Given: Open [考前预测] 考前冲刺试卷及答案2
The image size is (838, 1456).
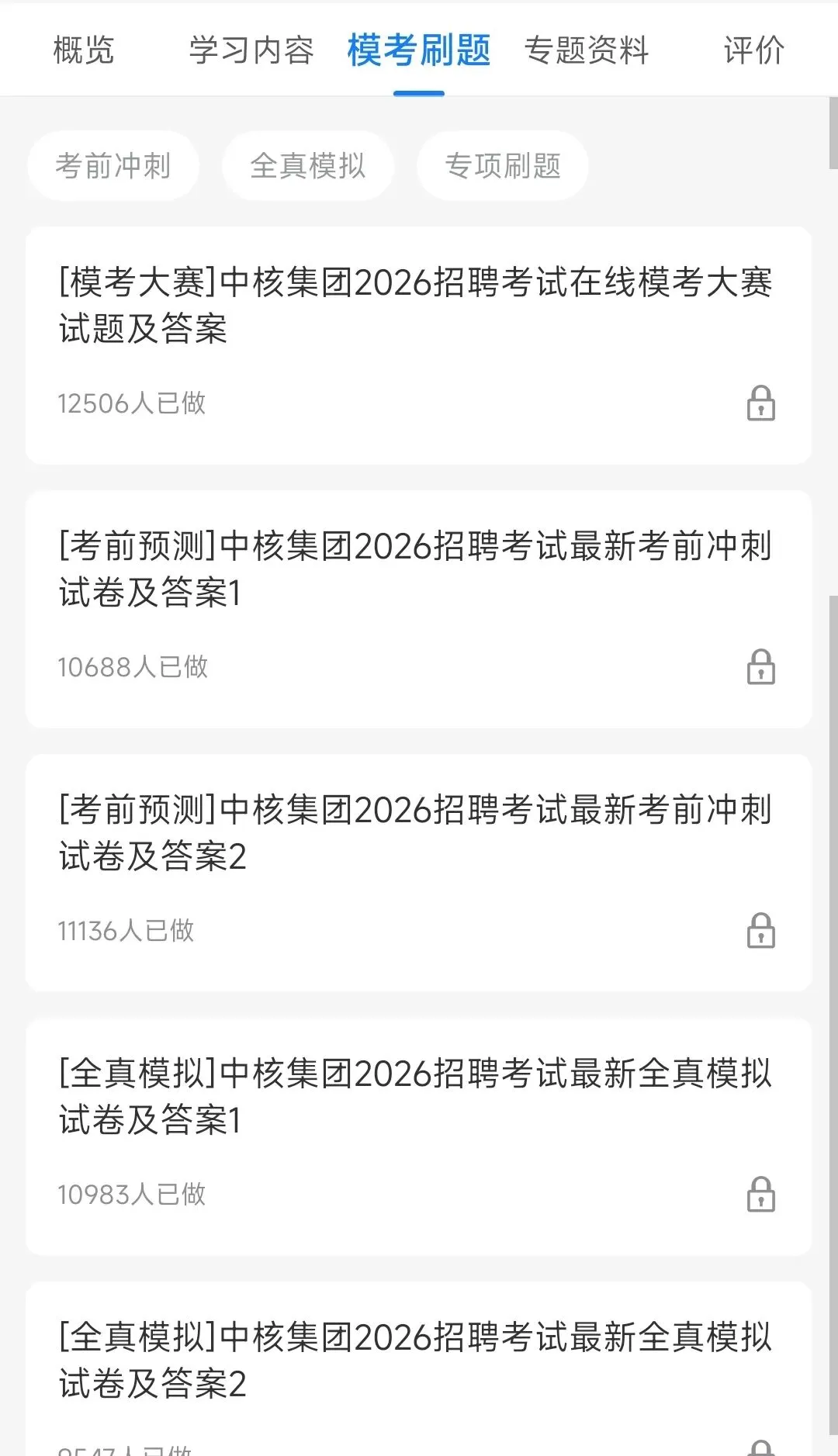Looking at the screenshot, I should 416,833.
